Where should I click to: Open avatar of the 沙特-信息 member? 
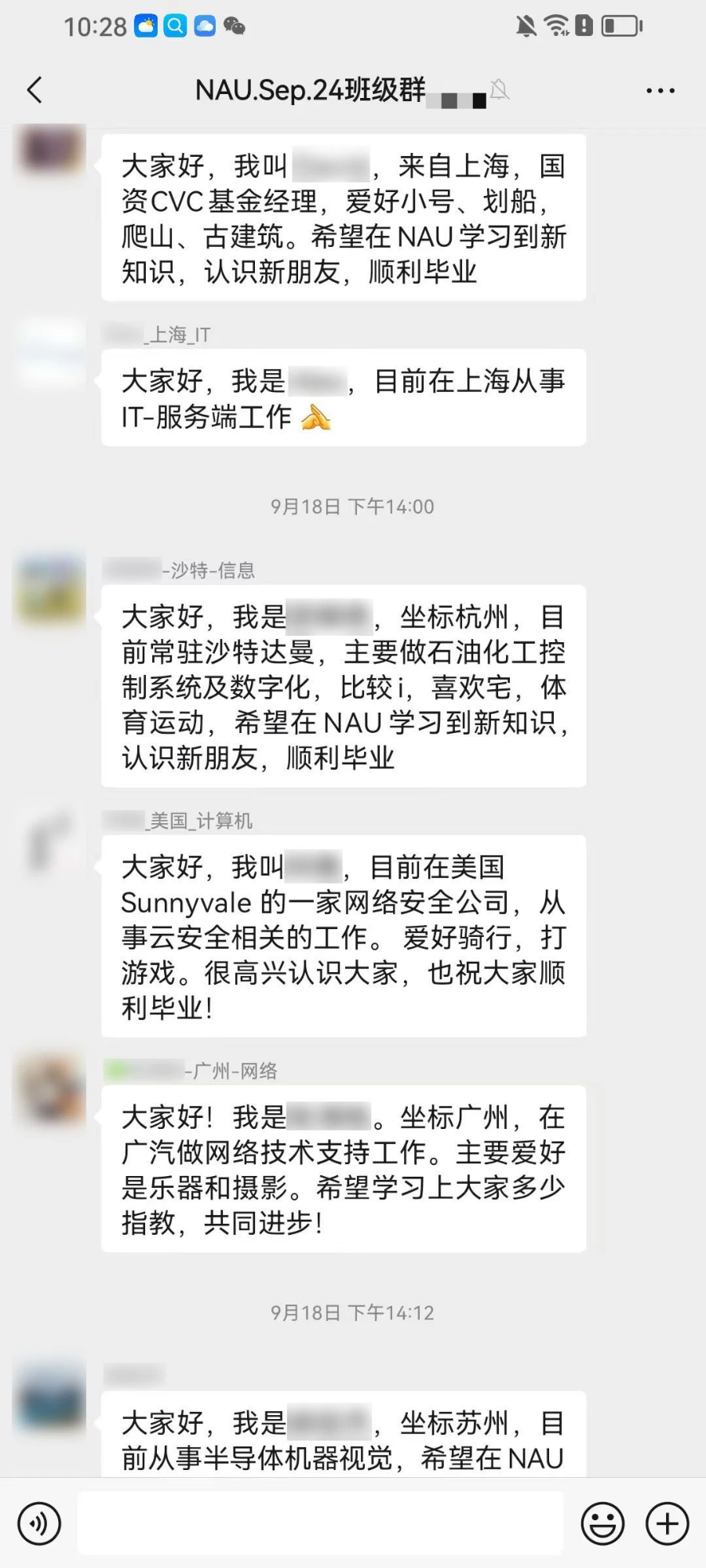(52, 588)
